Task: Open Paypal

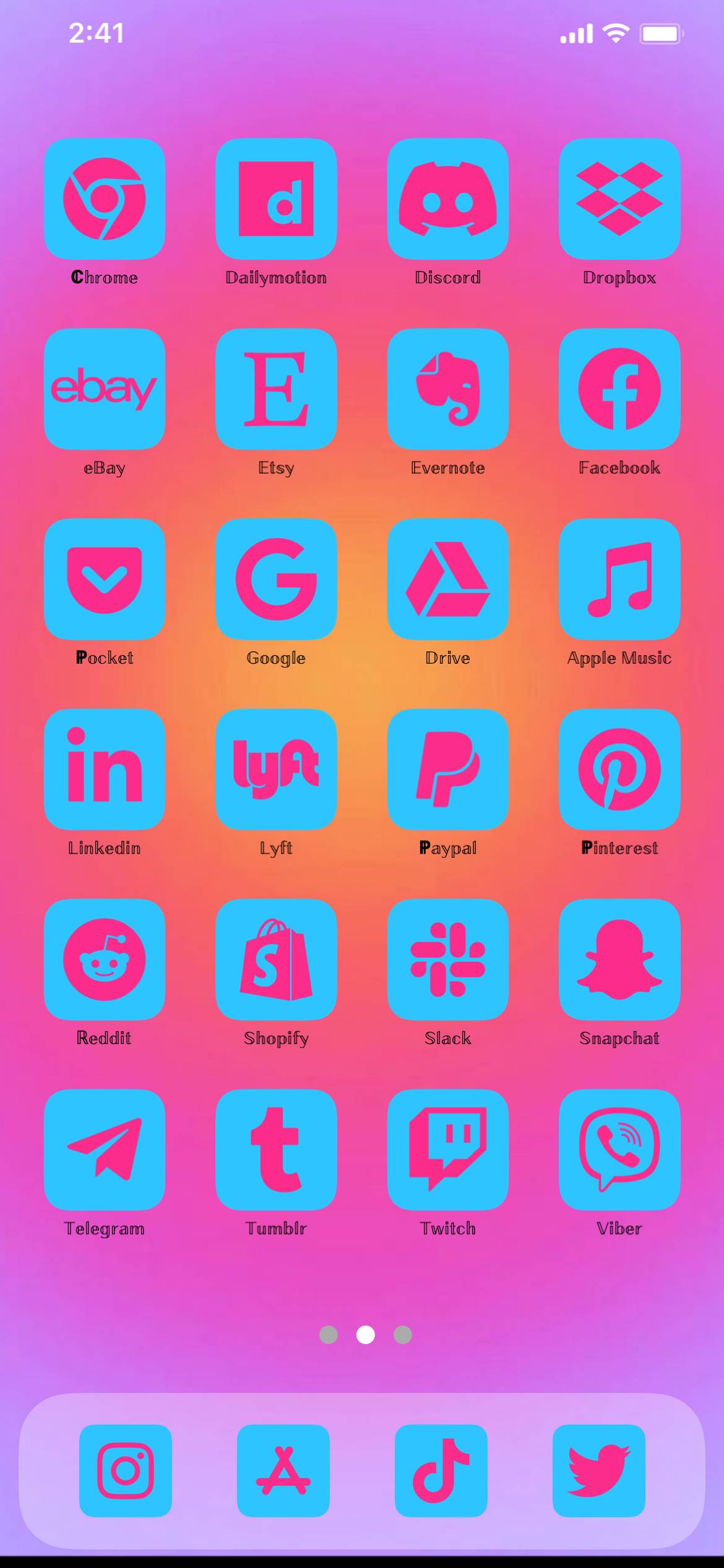Action: tap(447, 769)
